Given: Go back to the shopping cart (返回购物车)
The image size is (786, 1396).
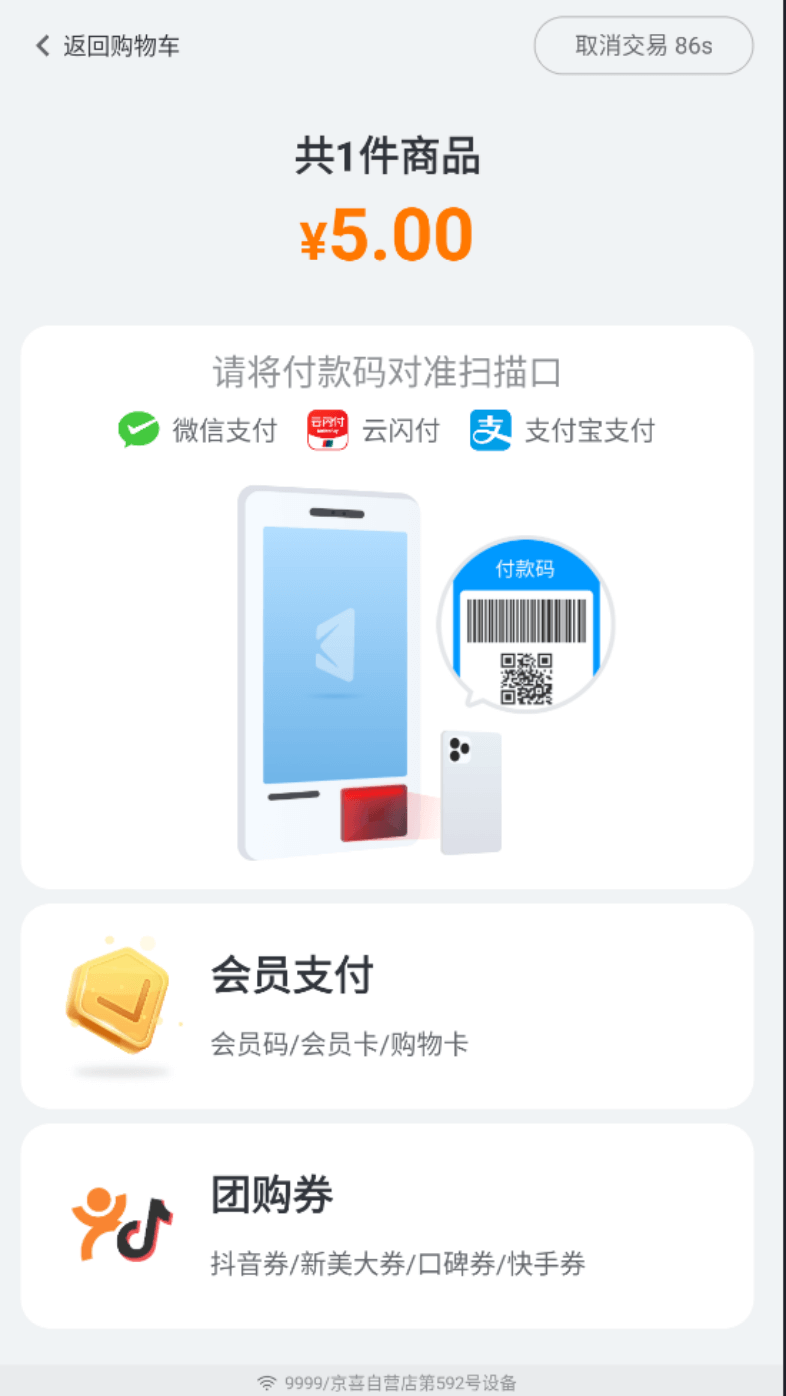Looking at the screenshot, I should [108, 46].
